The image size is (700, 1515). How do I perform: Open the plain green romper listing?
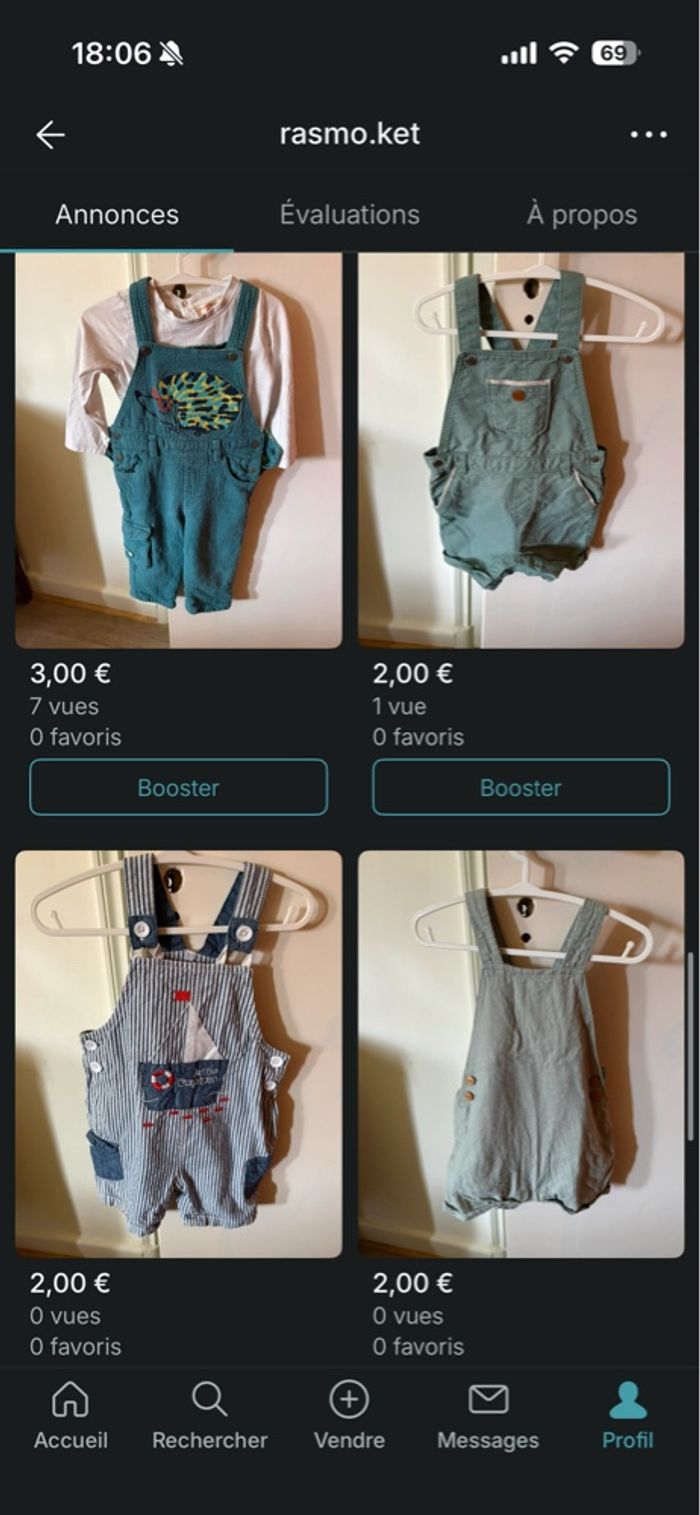click(521, 1053)
